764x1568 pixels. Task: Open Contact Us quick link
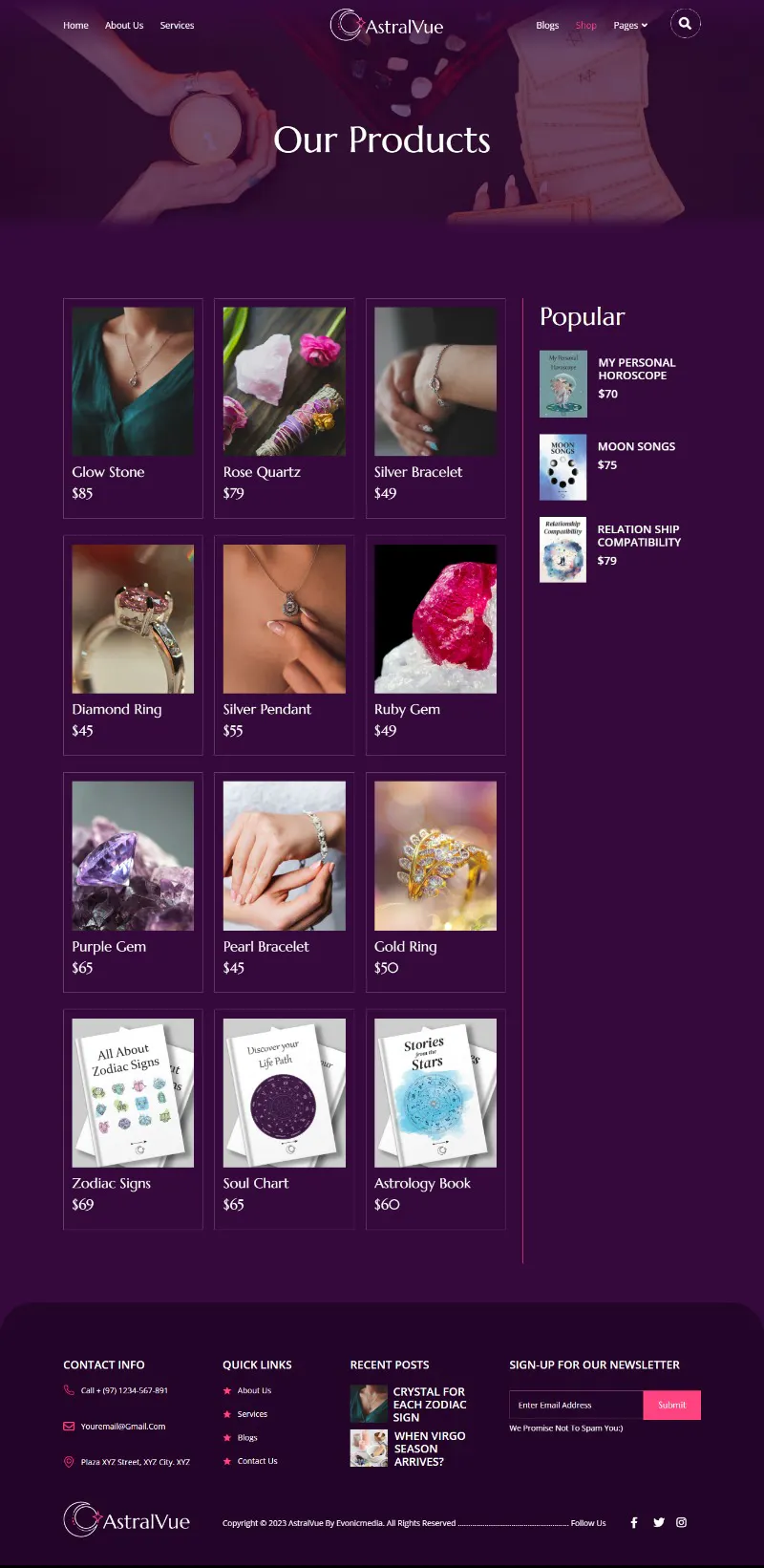point(257,1461)
